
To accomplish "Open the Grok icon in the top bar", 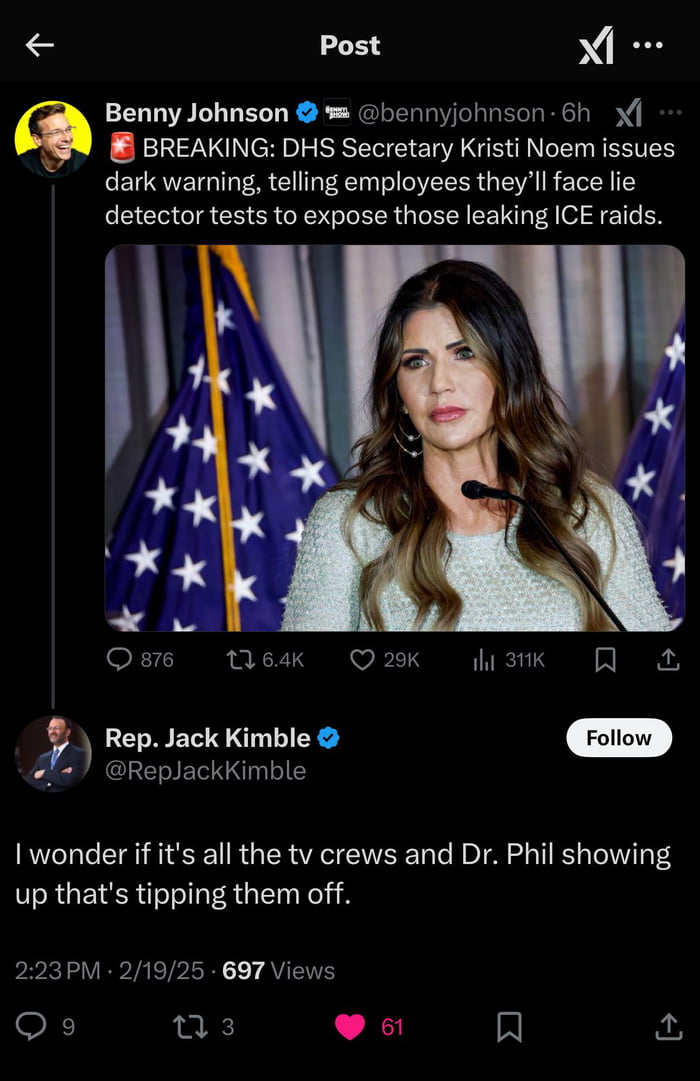I will pyautogui.click(x=597, y=46).
